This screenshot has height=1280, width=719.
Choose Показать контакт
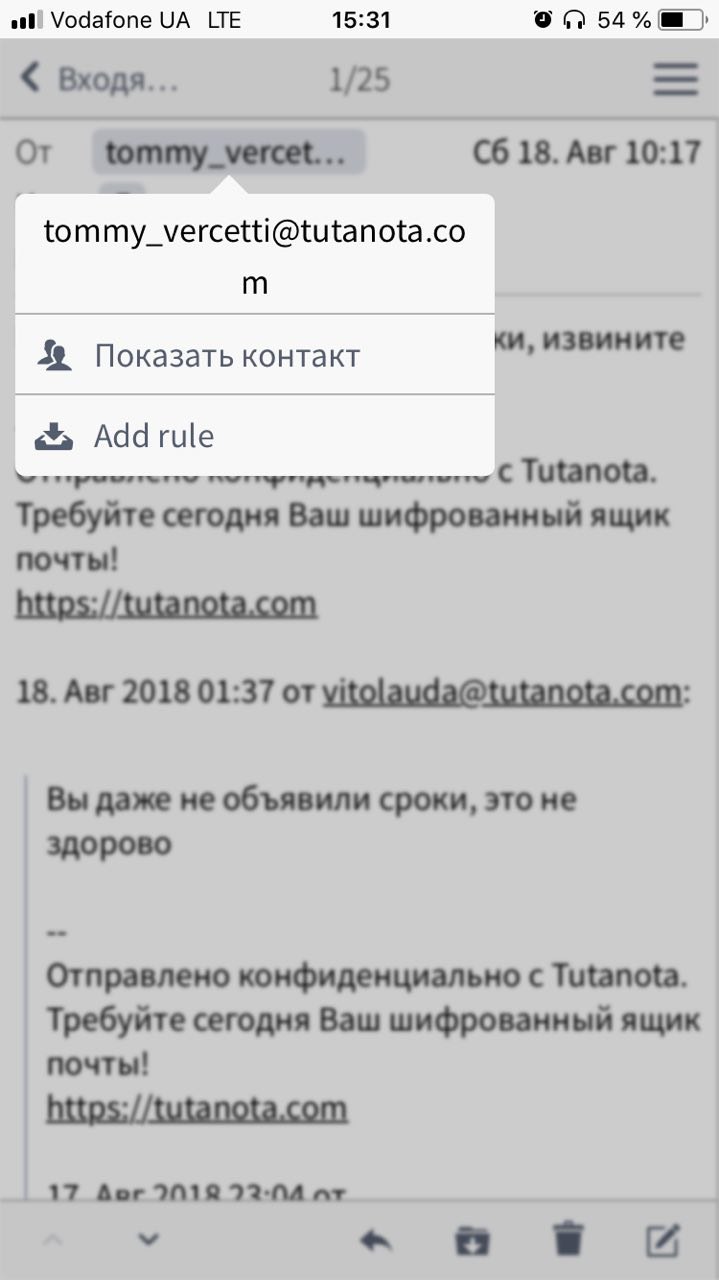(255, 355)
